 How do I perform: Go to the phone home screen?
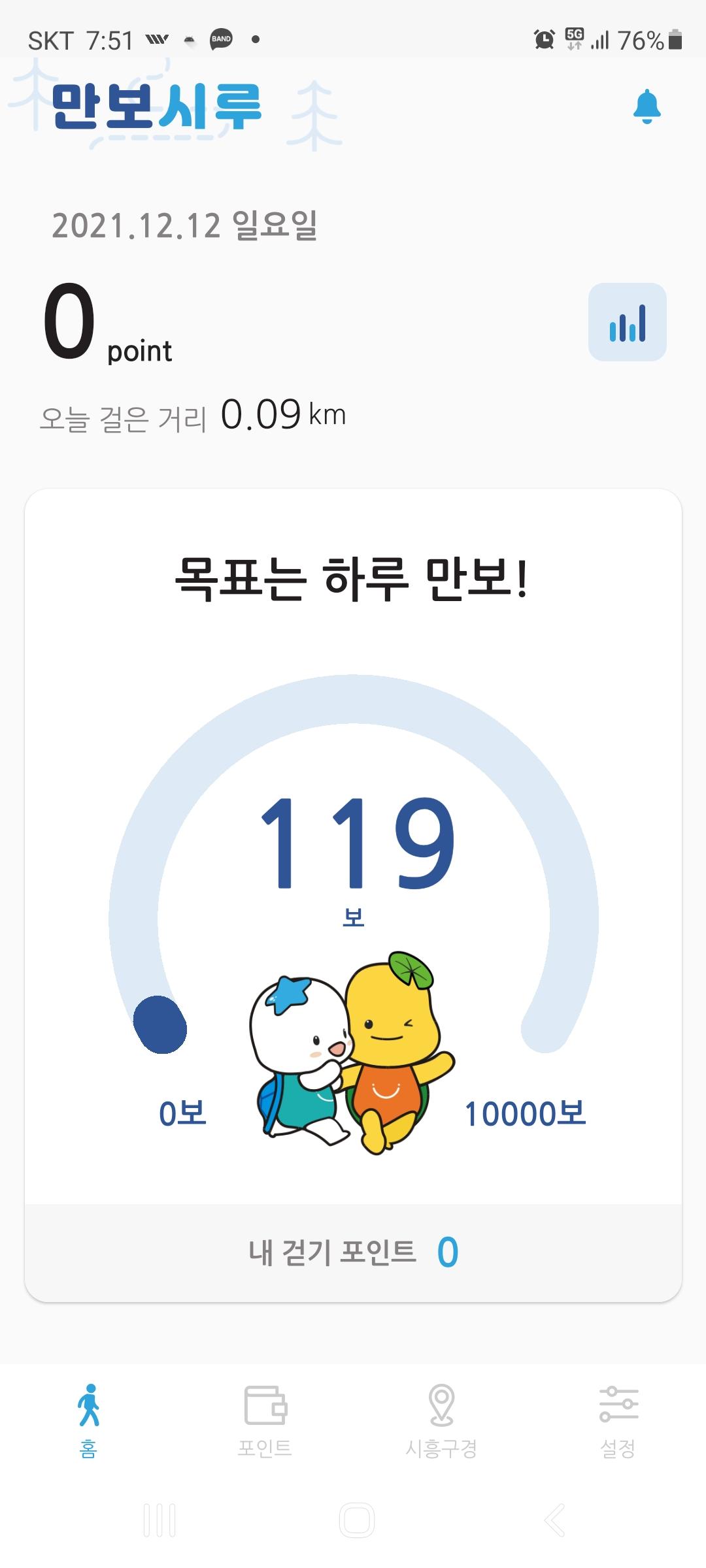click(356, 1520)
